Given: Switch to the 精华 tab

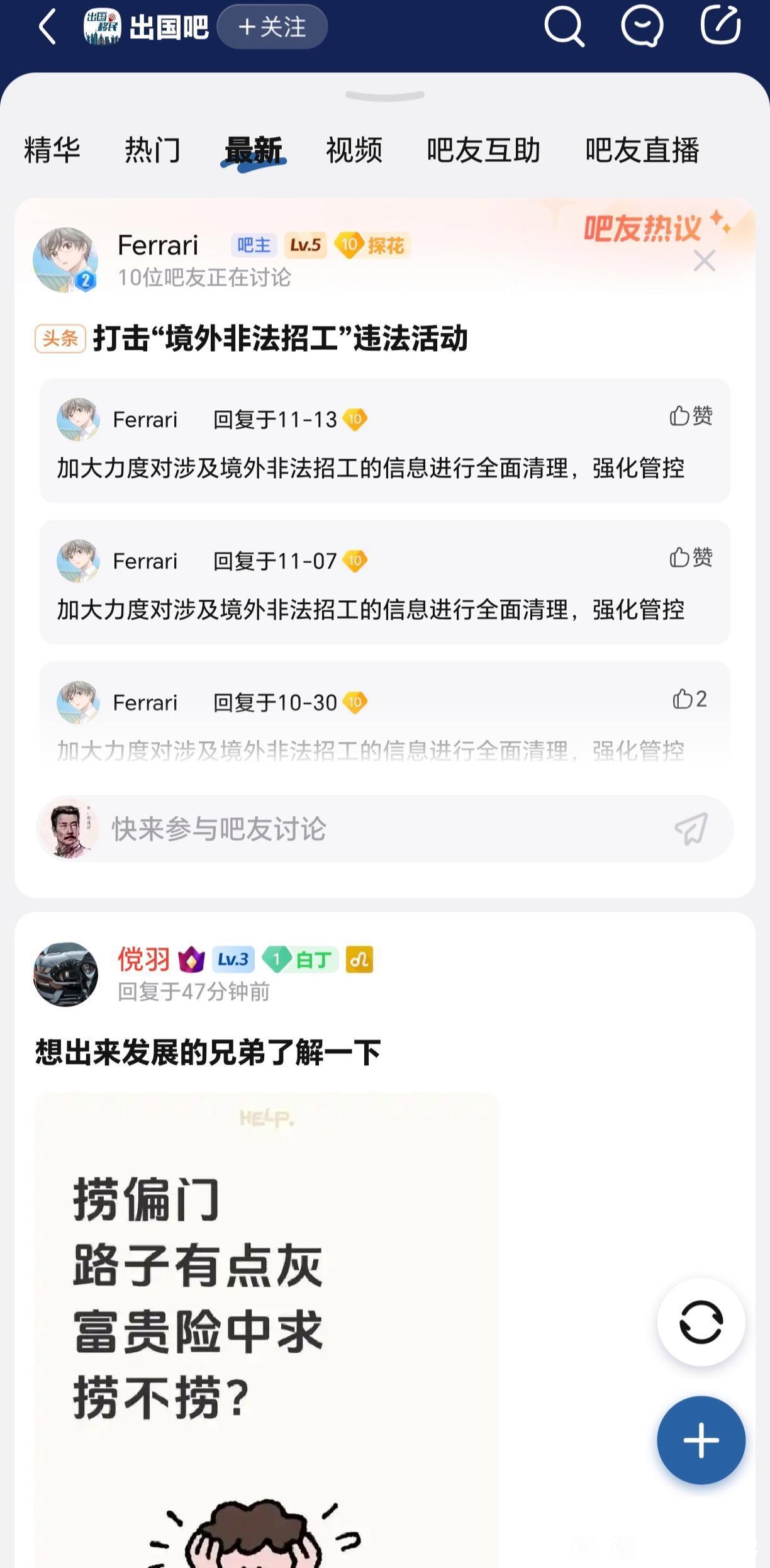Looking at the screenshot, I should (x=52, y=150).
